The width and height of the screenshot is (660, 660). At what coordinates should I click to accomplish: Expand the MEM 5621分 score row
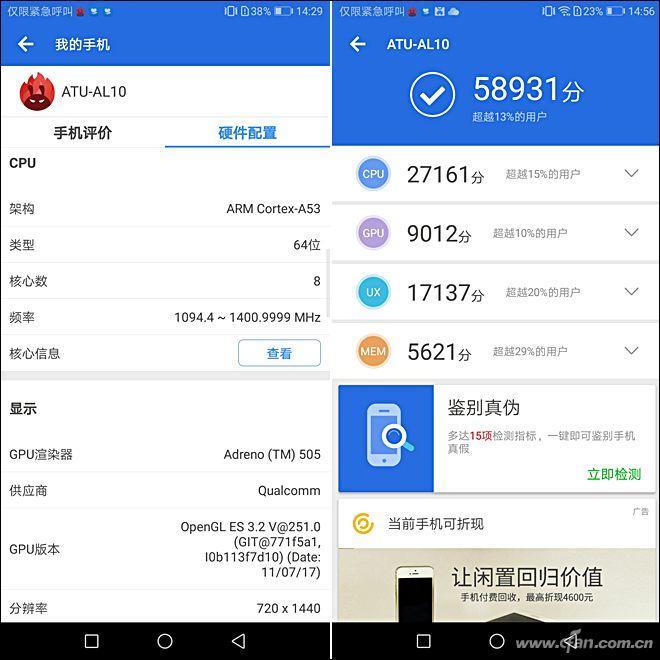click(631, 350)
